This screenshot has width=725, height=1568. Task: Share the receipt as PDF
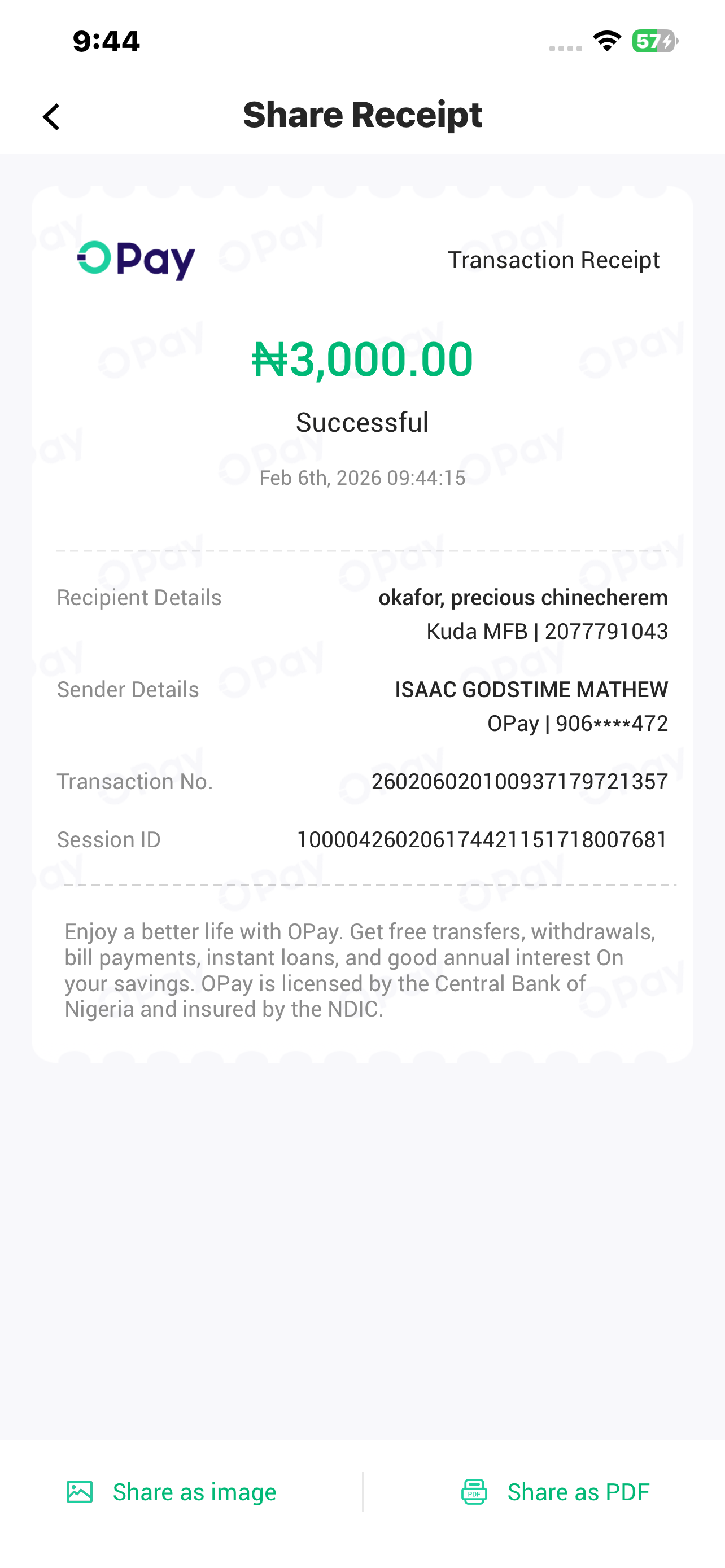point(555,1491)
